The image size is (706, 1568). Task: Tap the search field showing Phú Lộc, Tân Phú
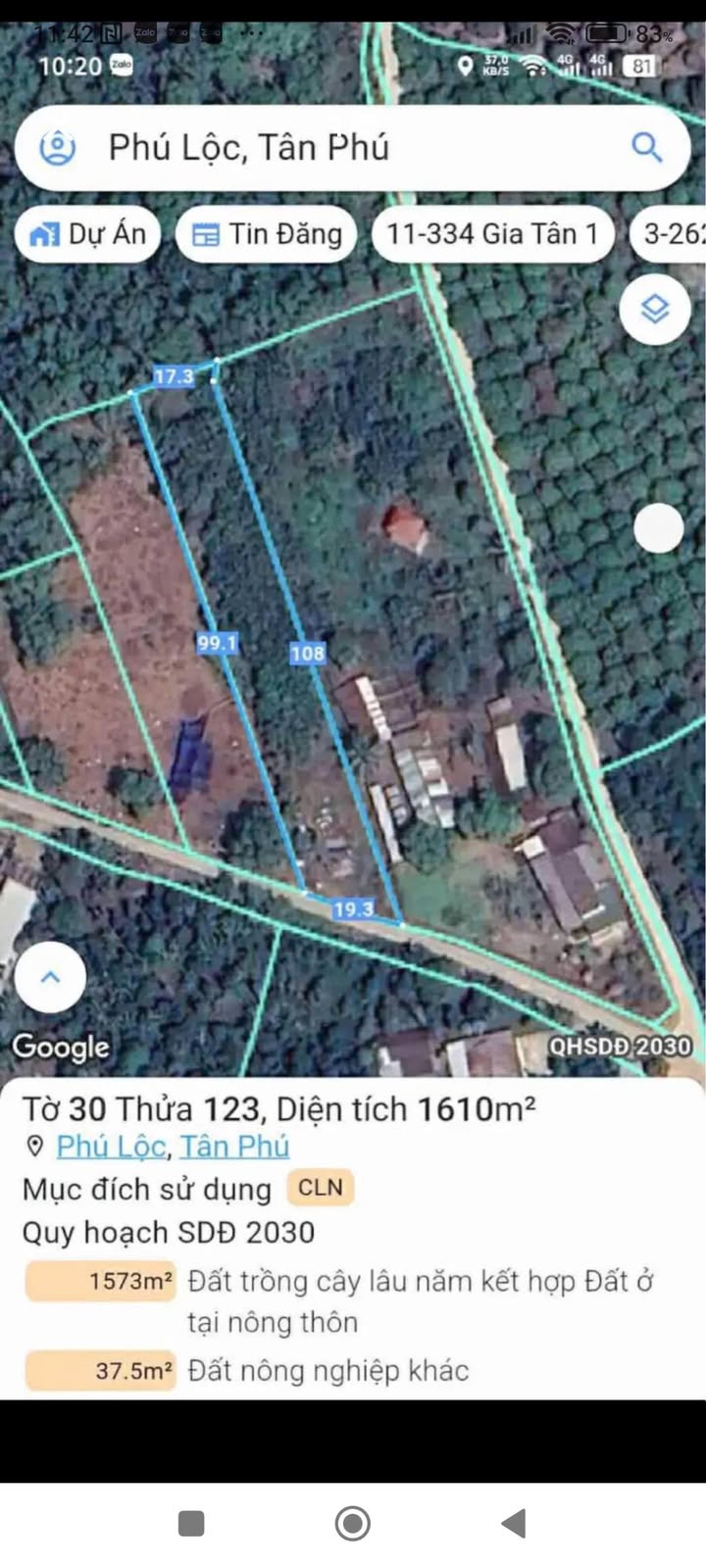(x=353, y=148)
